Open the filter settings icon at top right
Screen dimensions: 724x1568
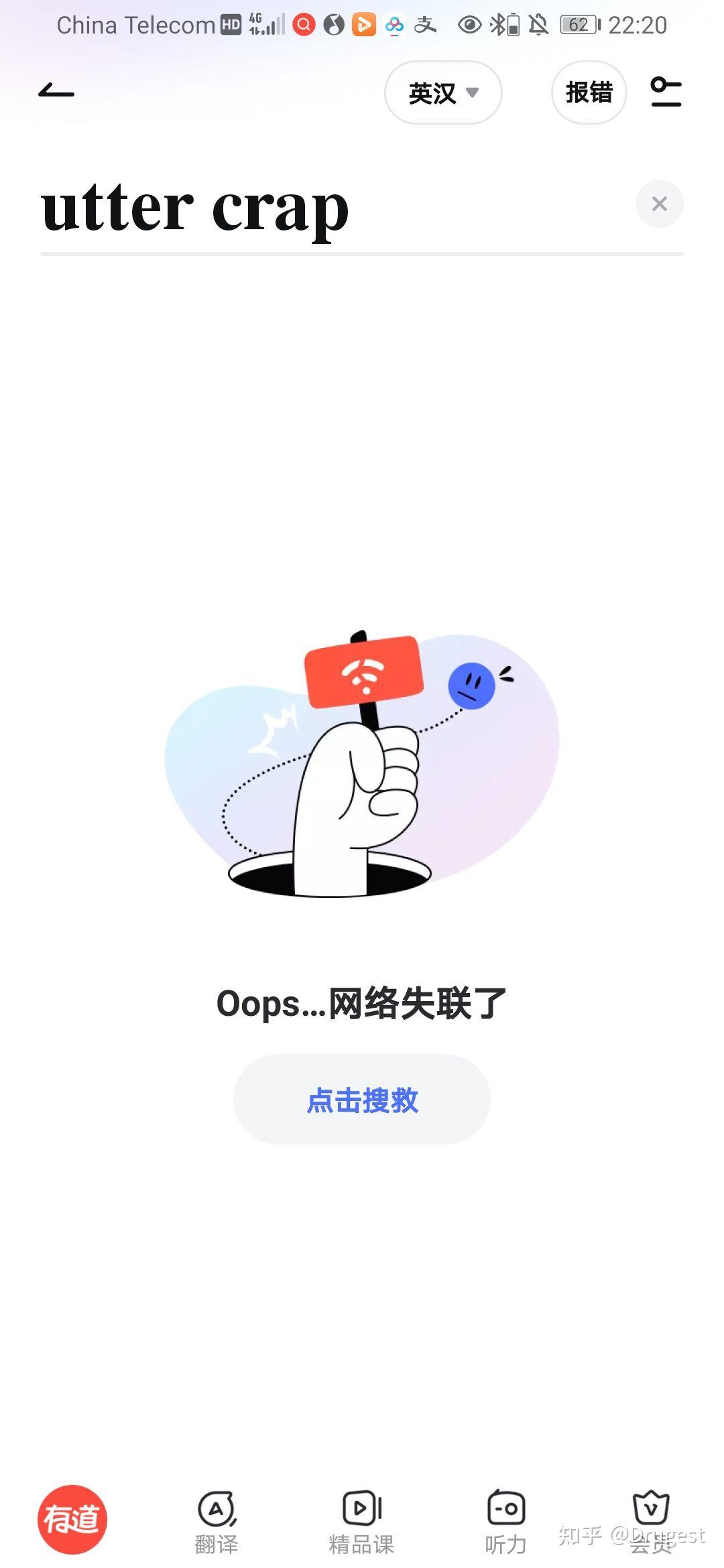pos(667,92)
